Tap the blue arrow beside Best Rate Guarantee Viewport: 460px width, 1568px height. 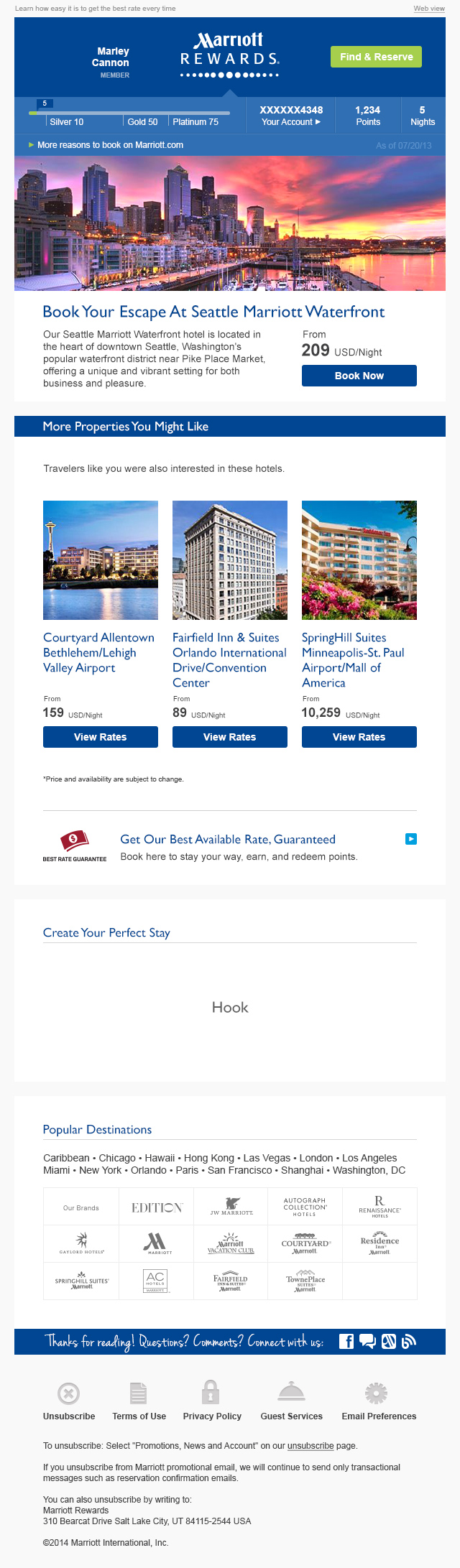[411, 839]
